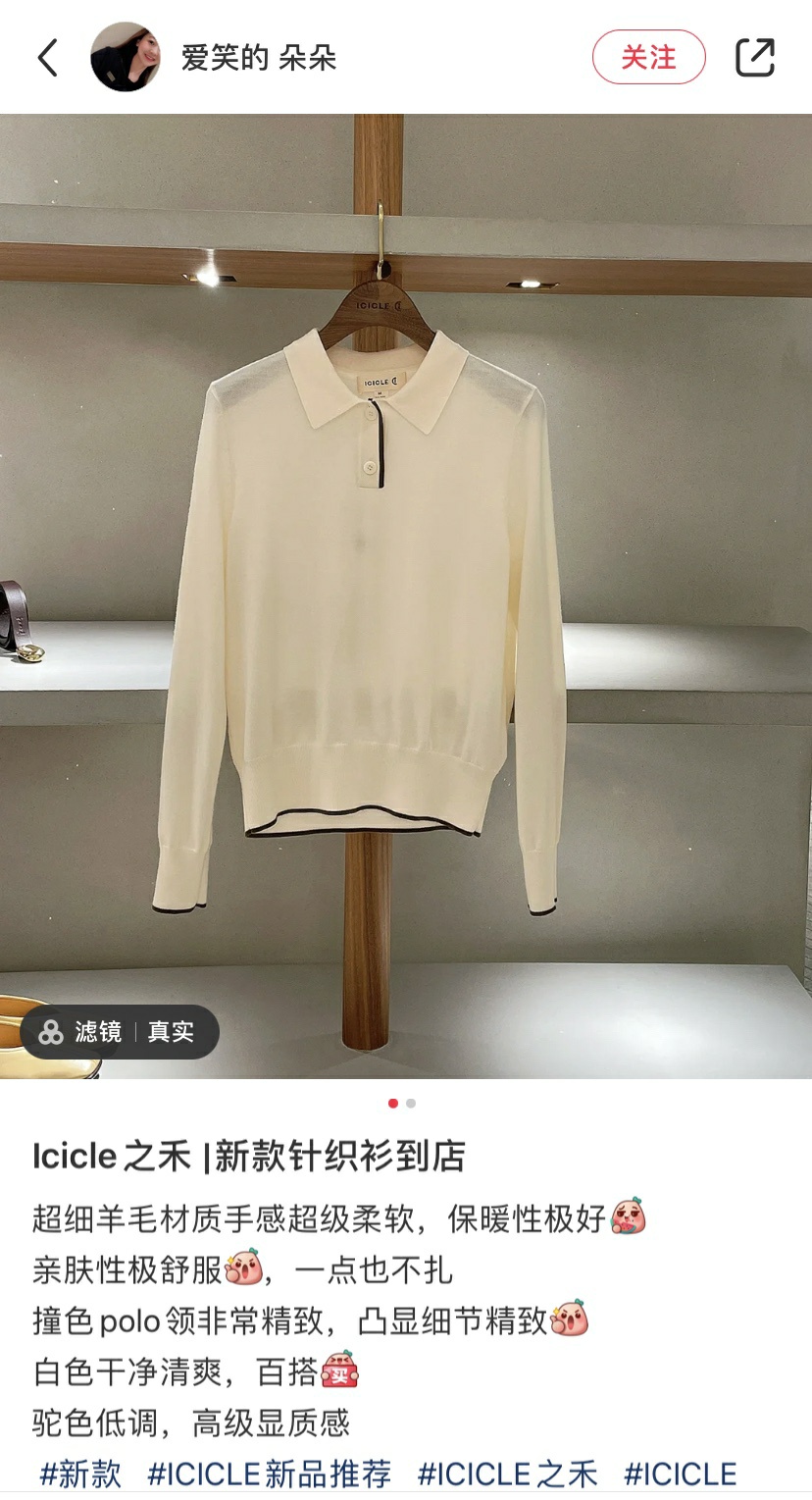Share this post
The height and width of the screenshot is (1500, 812).
click(x=755, y=58)
